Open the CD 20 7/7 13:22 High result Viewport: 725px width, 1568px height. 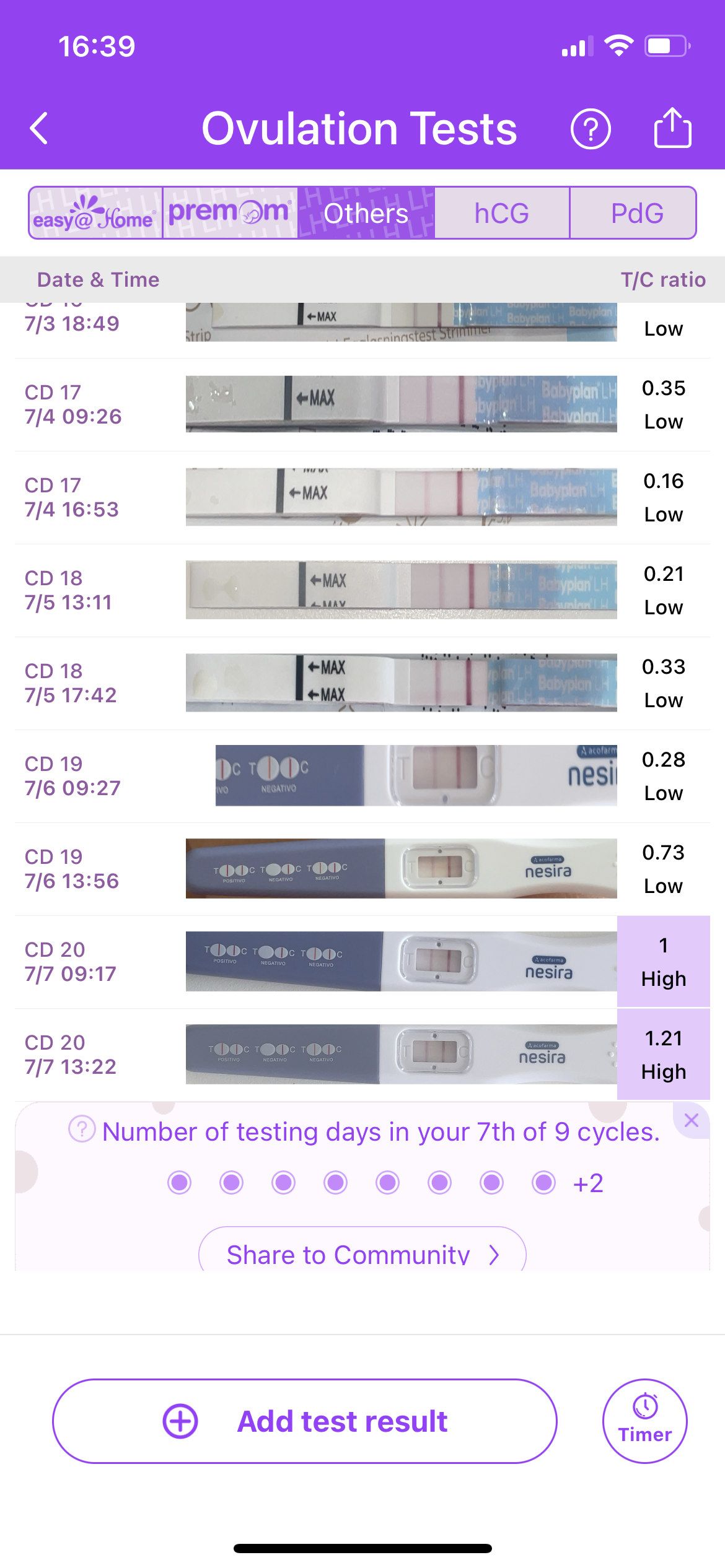pyautogui.click(x=663, y=1055)
